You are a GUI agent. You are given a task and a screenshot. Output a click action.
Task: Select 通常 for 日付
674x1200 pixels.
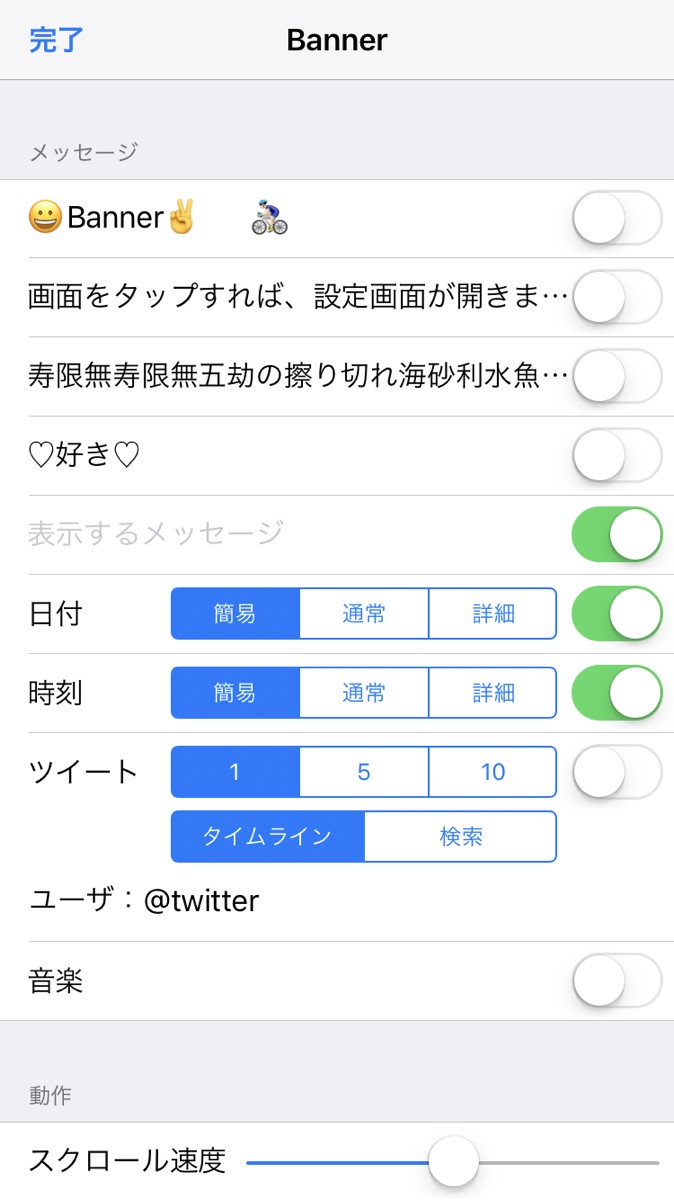[364, 613]
